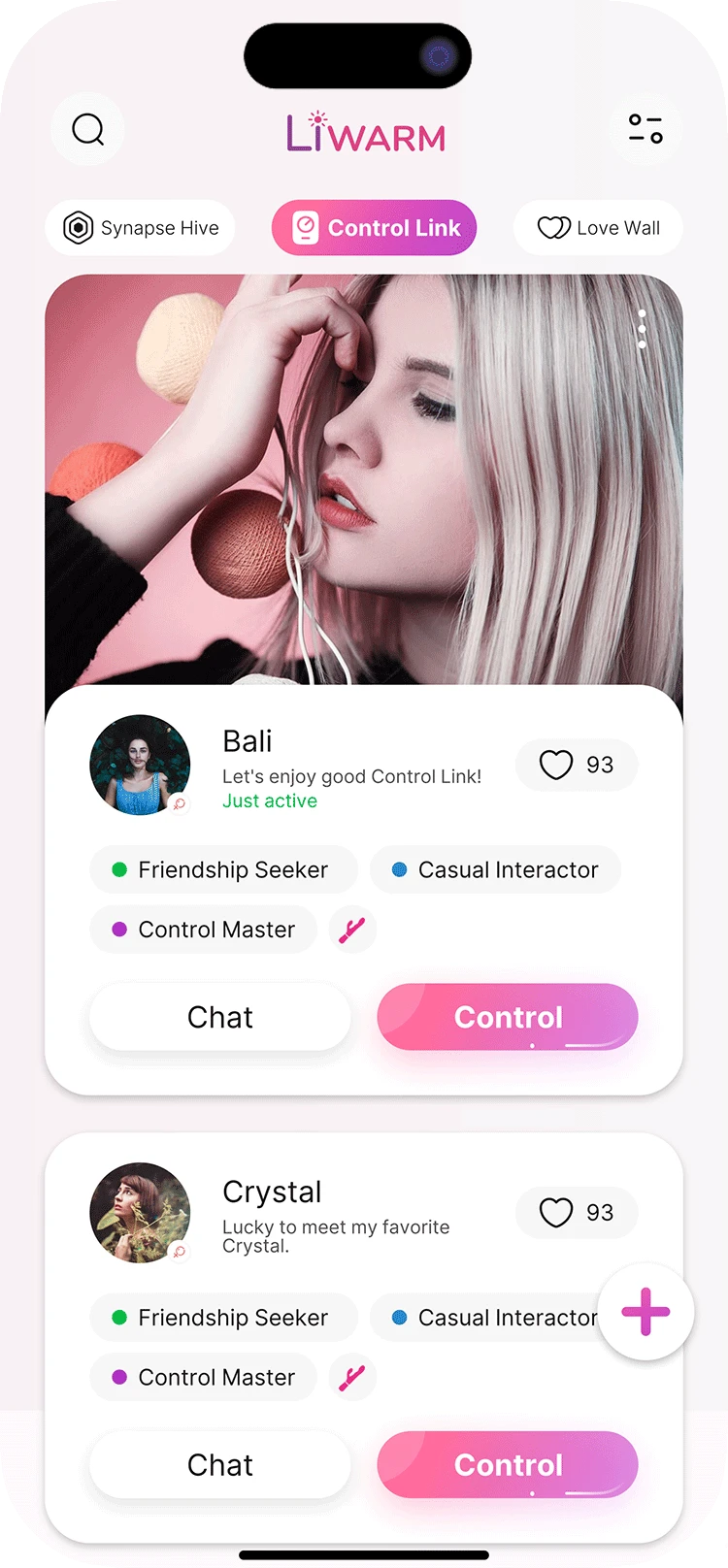Start a chat with Crystal
The width and height of the screenshot is (728, 1568).
tap(220, 1464)
